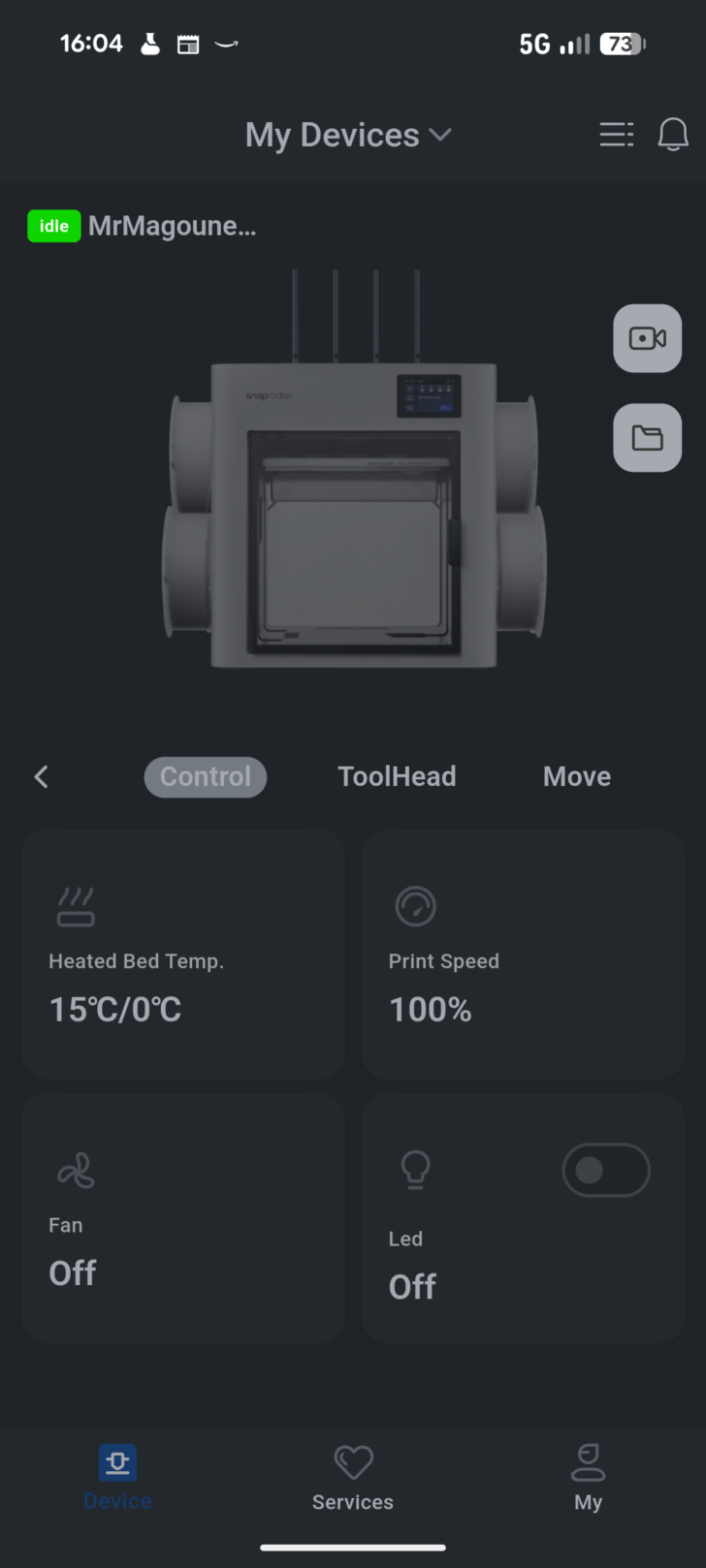
Task: Tap the 3D printer preview image
Action: pos(353,475)
